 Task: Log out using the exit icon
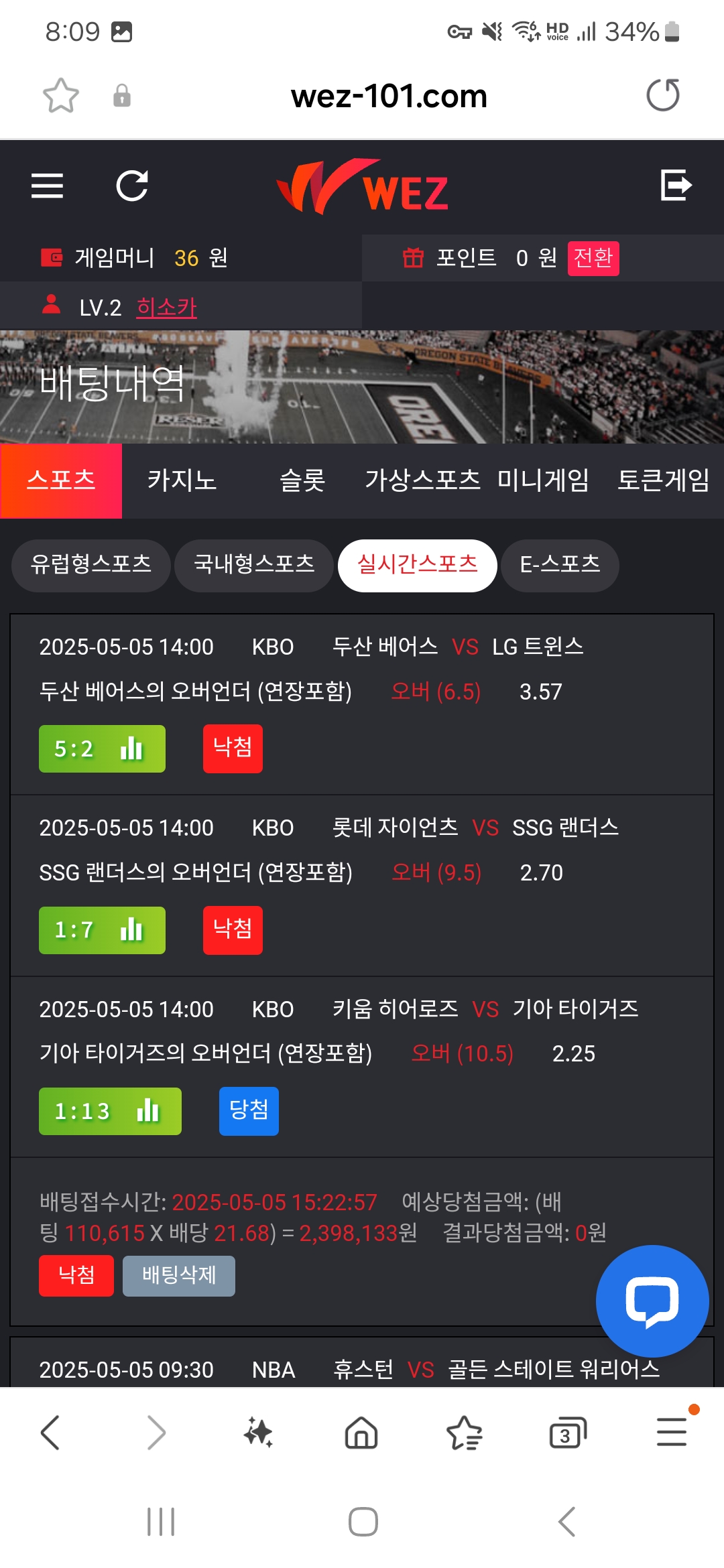[x=676, y=186]
